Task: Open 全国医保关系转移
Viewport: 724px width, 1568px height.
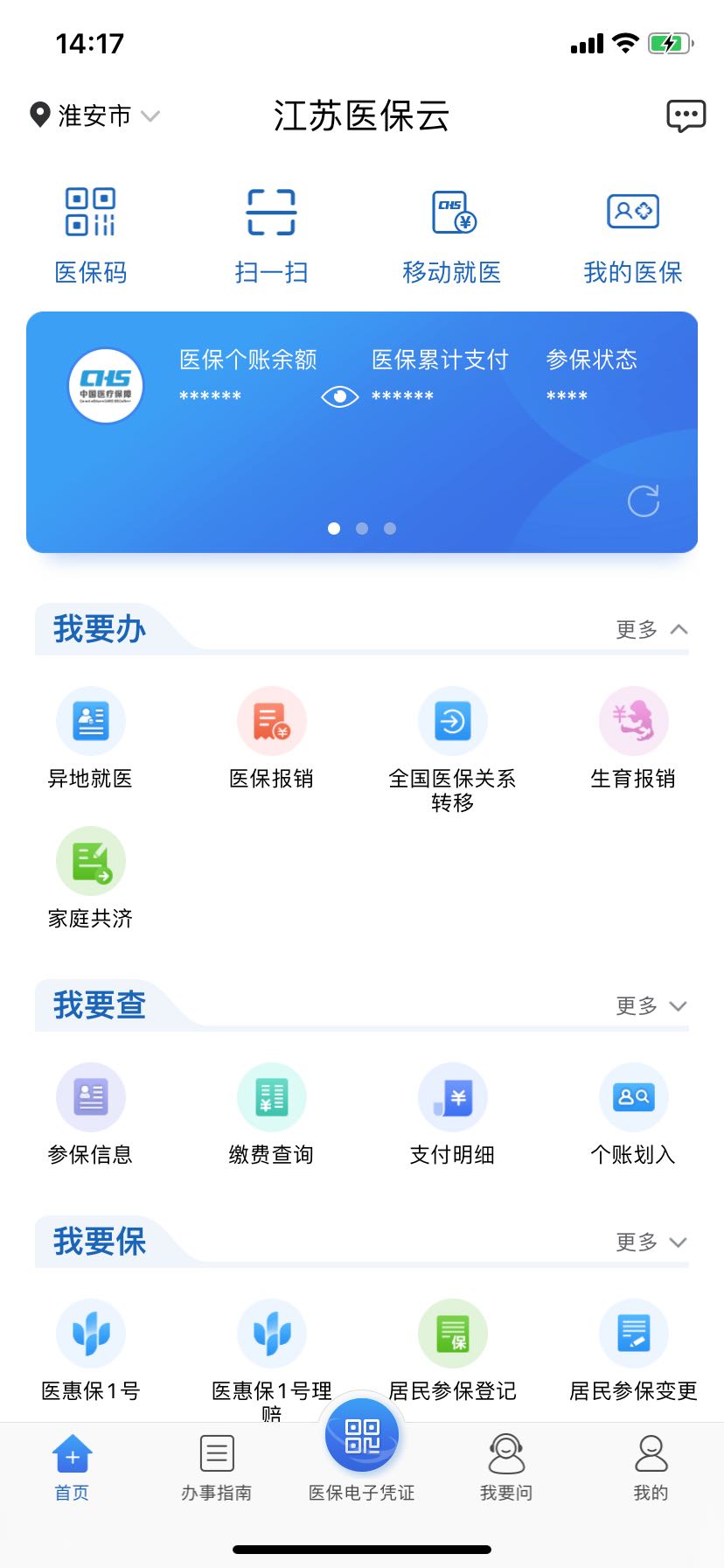Action: pos(452,750)
